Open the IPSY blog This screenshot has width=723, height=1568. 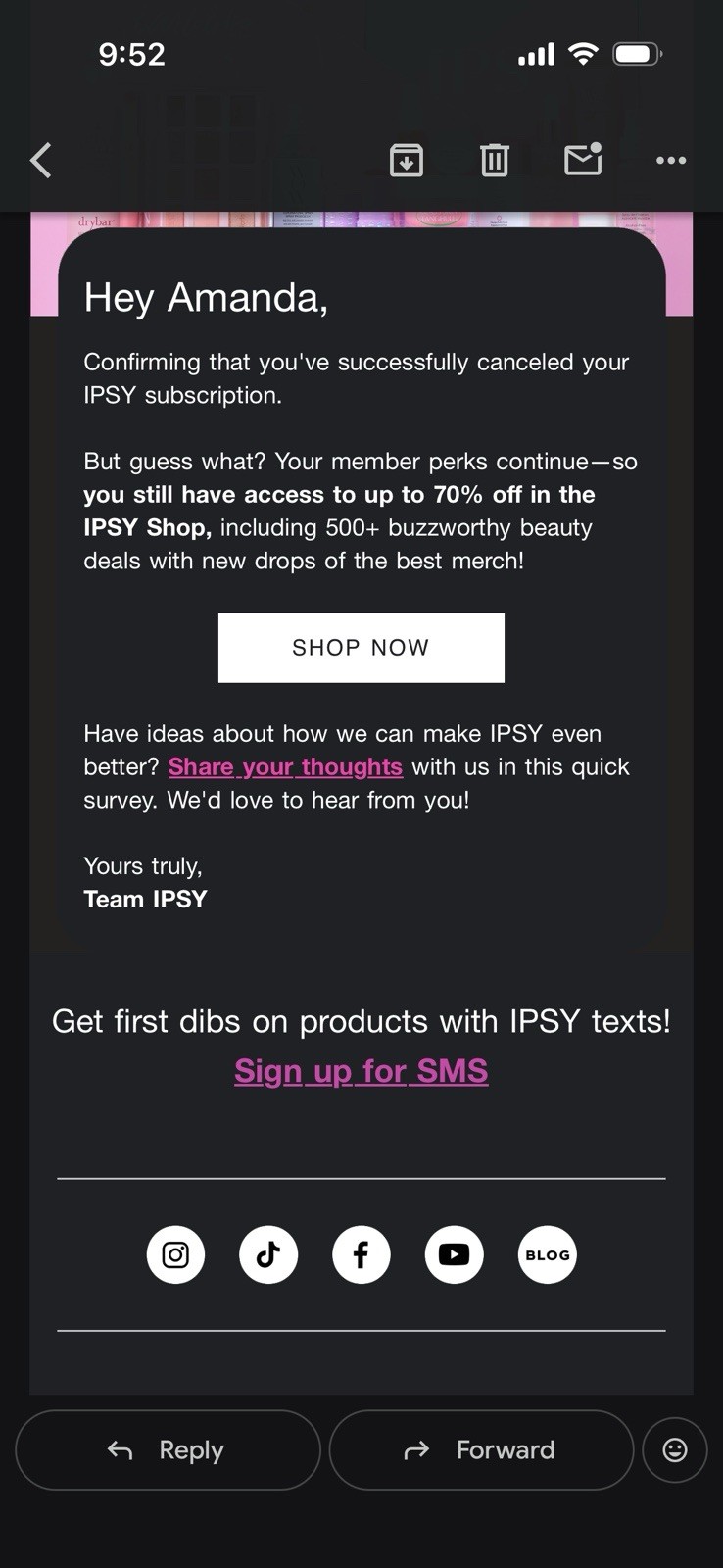[x=547, y=1254]
